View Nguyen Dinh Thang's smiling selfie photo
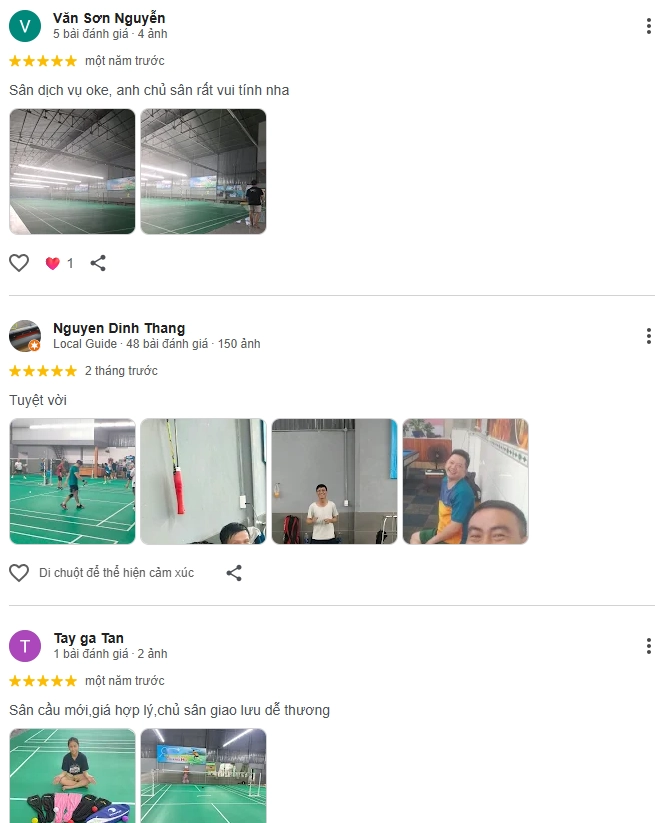Viewport: 655px width, 823px height. click(x=465, y=481)
